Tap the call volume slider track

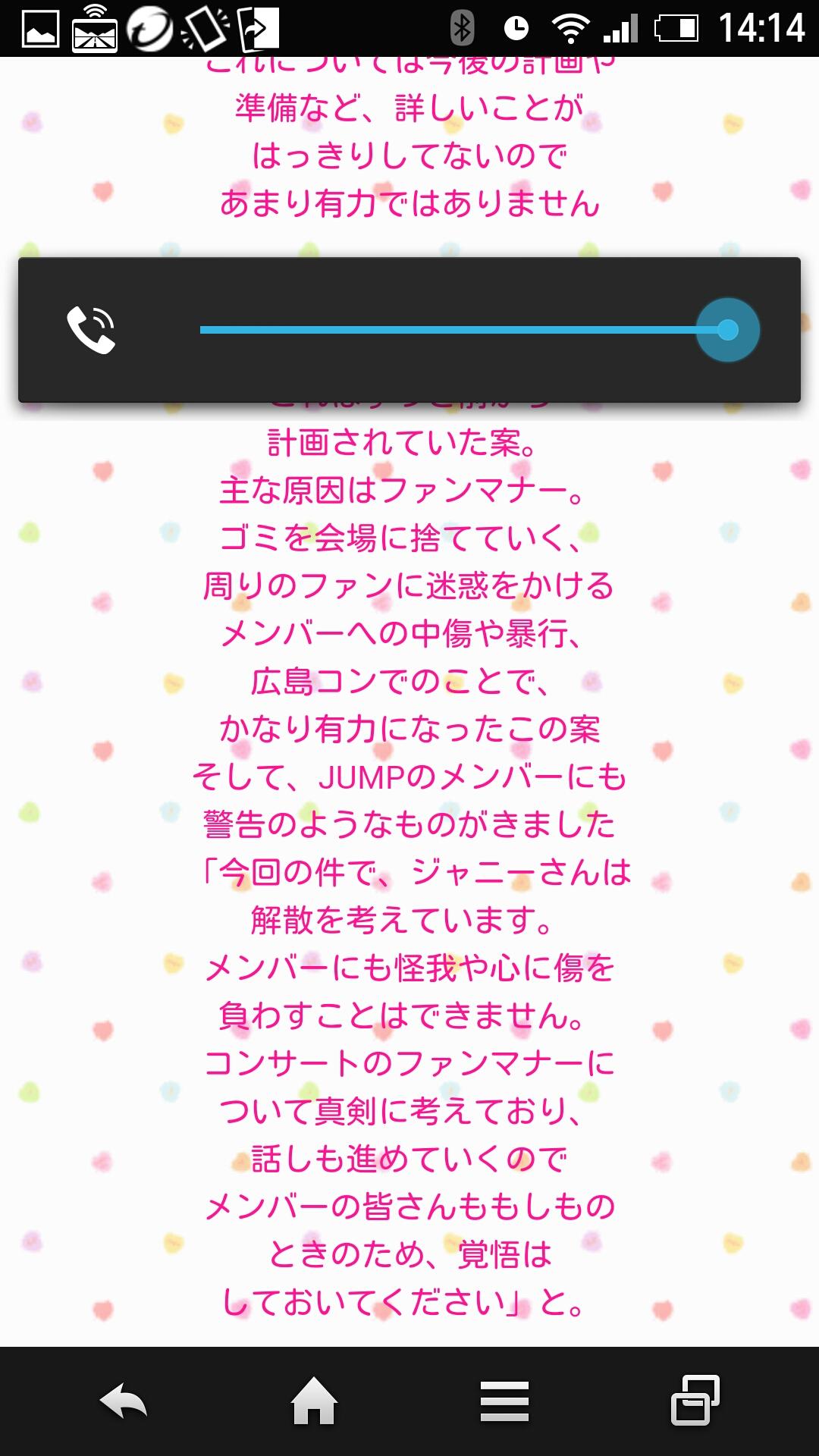[x=455, y=330]
